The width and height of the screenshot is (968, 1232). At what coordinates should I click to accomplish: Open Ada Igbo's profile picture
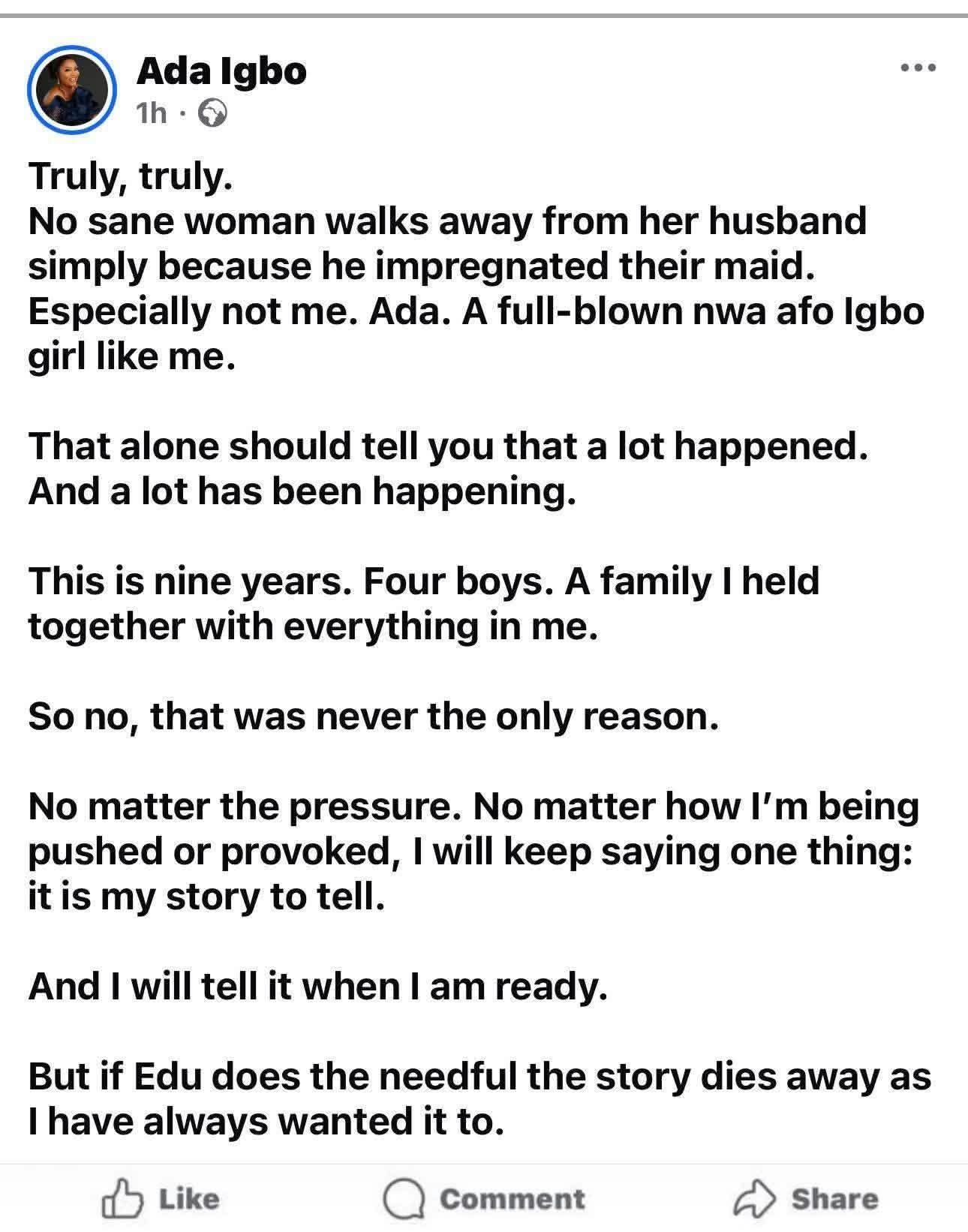tap(71, 89)
